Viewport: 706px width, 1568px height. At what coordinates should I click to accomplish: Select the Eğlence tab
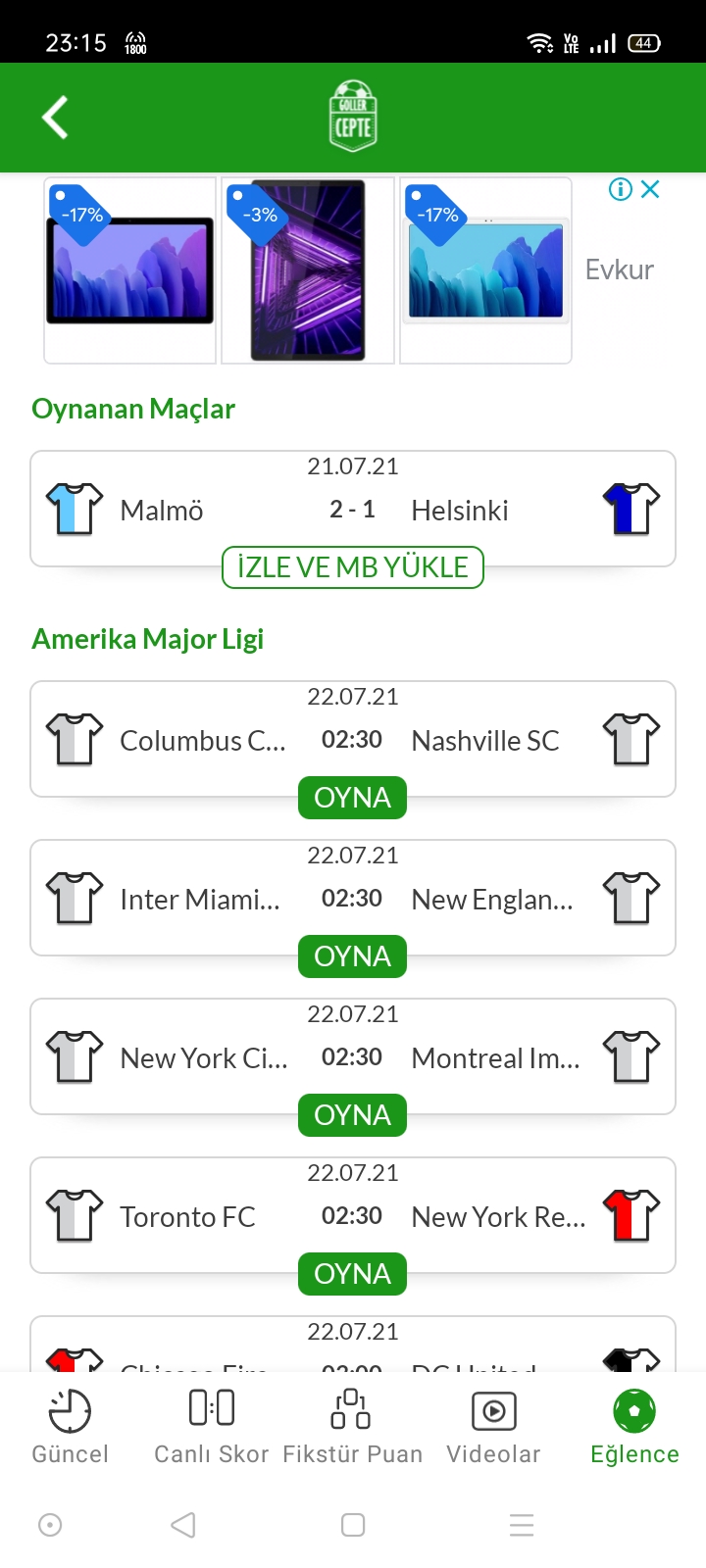pyautogui.click(x=635, y=1427)
